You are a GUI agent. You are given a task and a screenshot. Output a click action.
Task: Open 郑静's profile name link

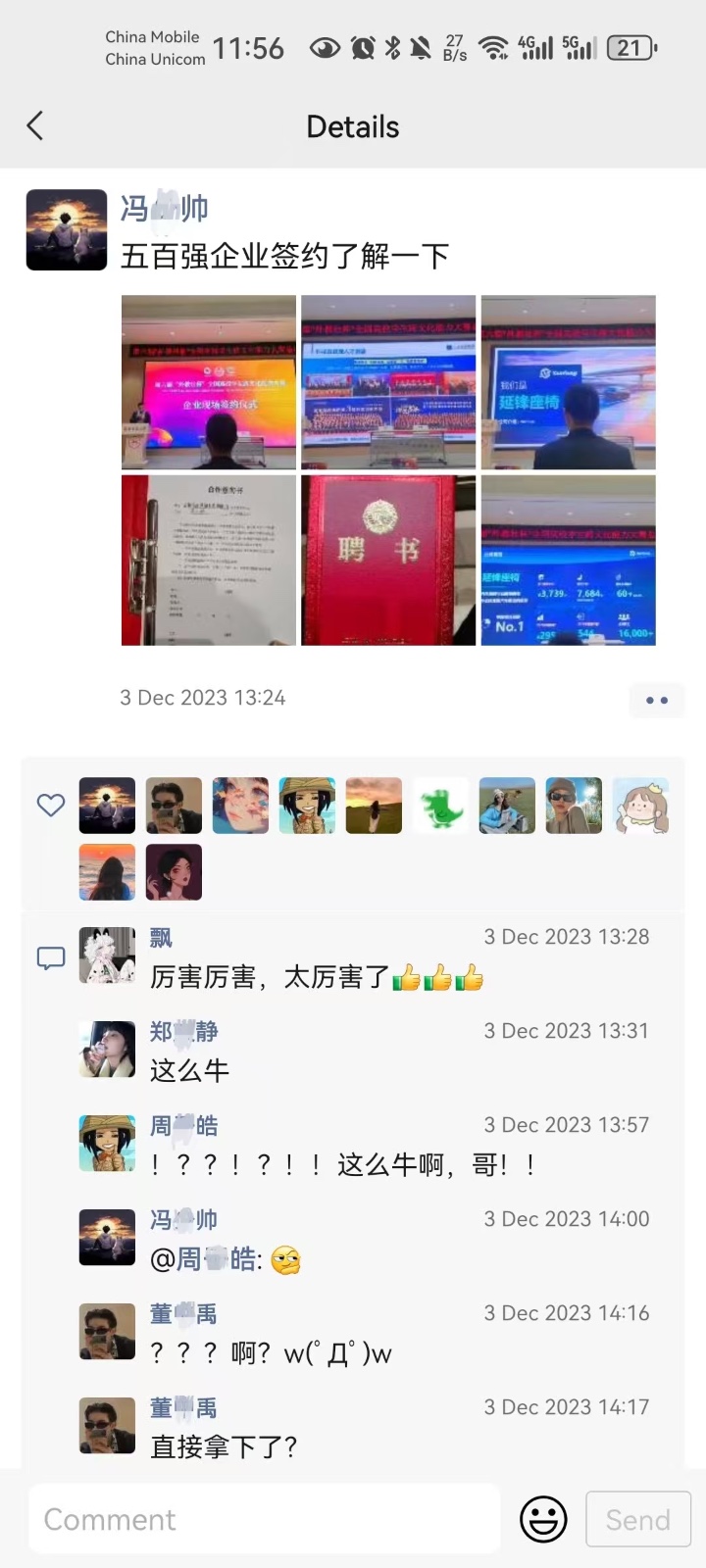pos(183,1031)
